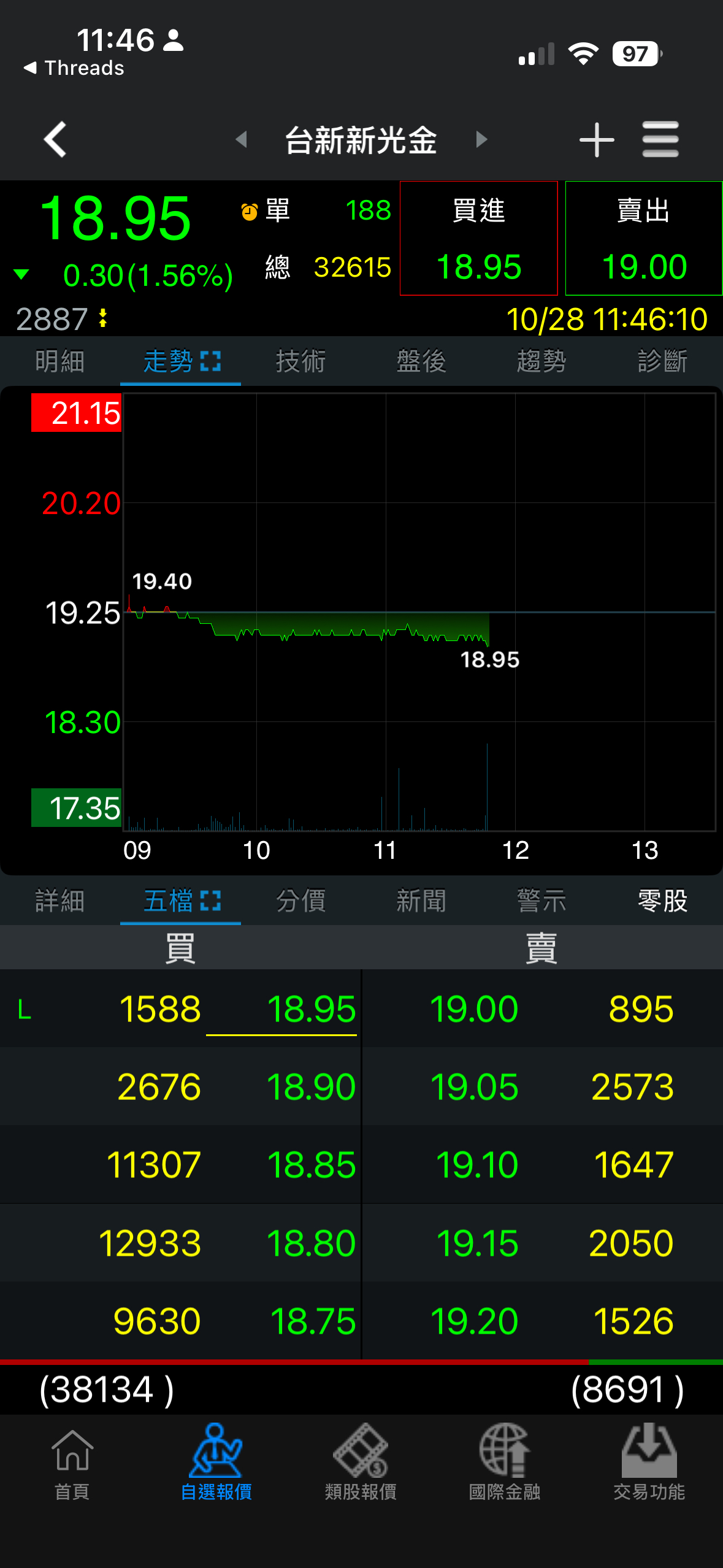Go back using the top-left arrow
This screenshot has width=723, height=1568.
[x=55, y=140]
